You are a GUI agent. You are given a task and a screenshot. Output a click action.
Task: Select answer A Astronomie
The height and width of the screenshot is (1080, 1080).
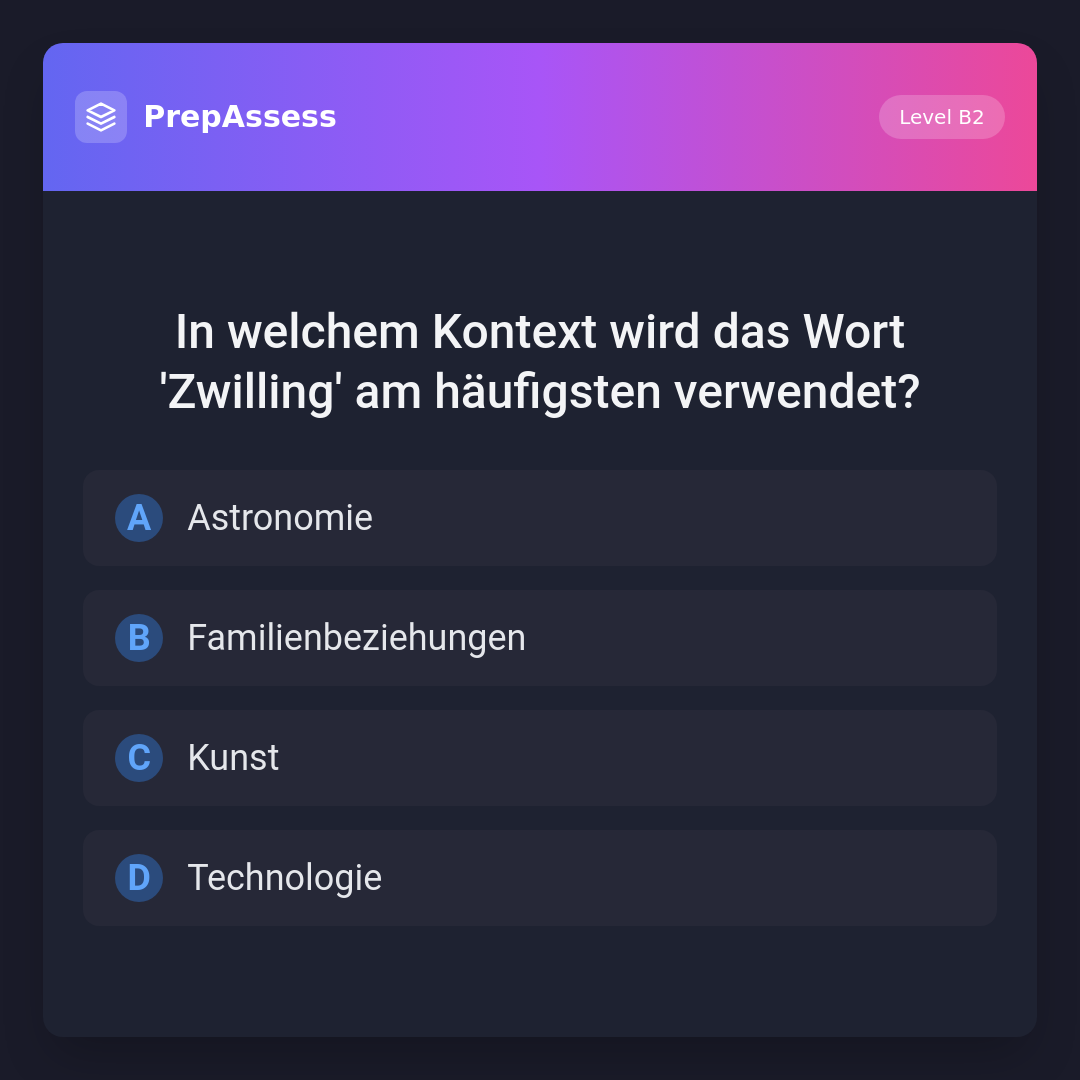click(540, 518)
